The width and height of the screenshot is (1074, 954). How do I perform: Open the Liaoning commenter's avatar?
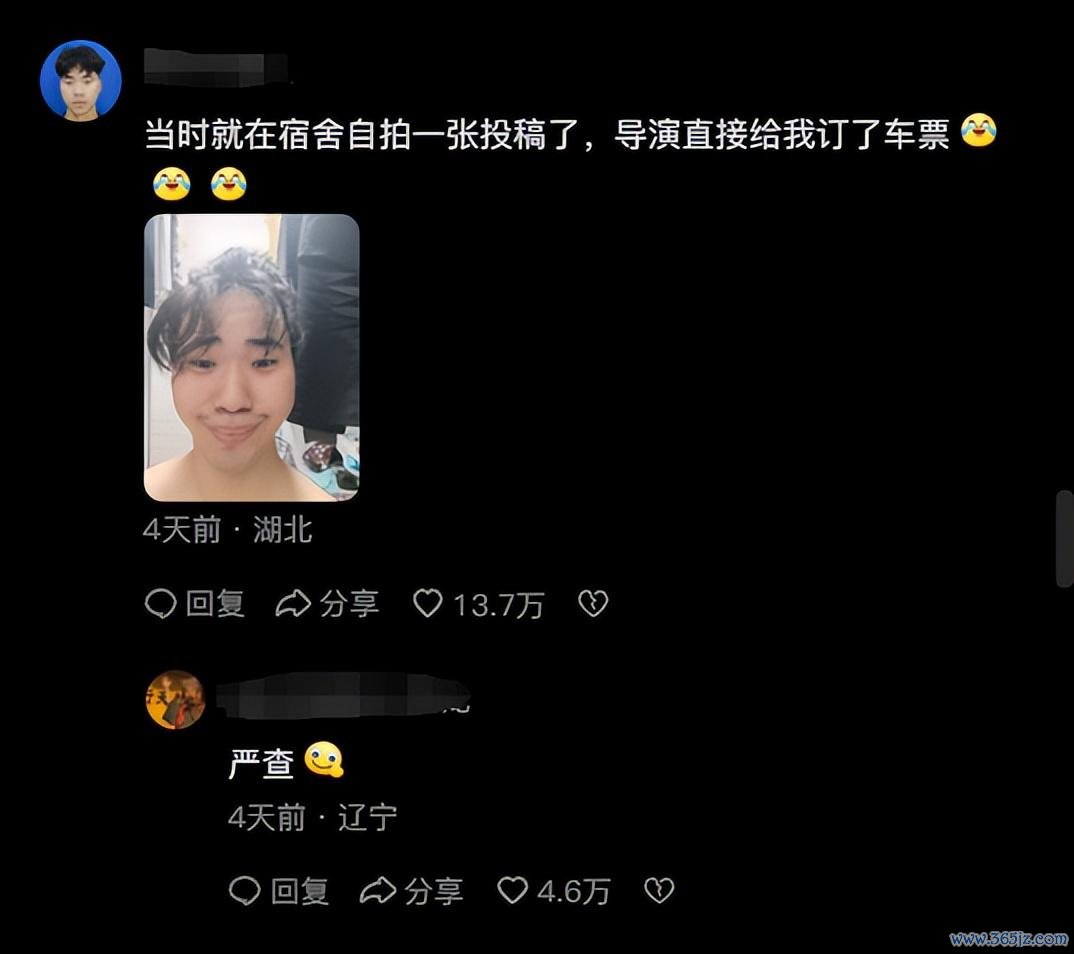(176, 699)
